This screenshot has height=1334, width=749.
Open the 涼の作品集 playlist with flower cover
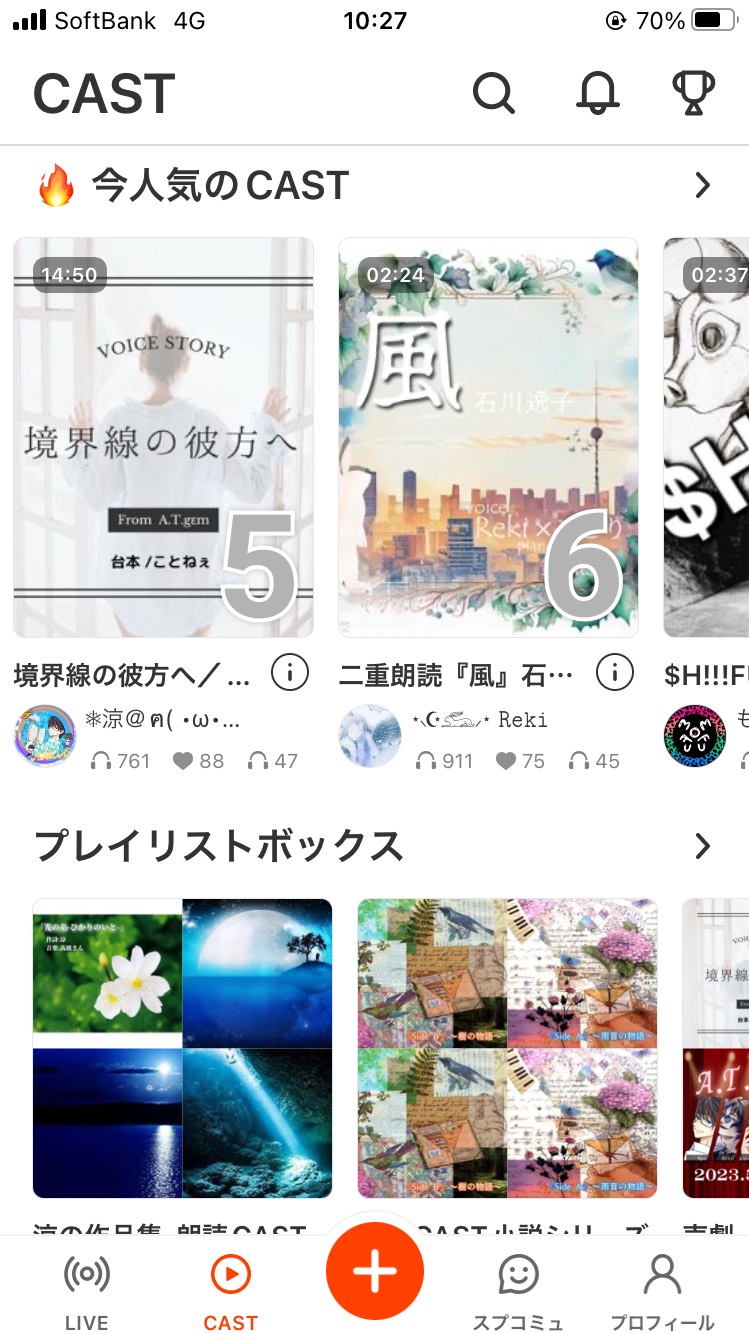coord(182,1047)
